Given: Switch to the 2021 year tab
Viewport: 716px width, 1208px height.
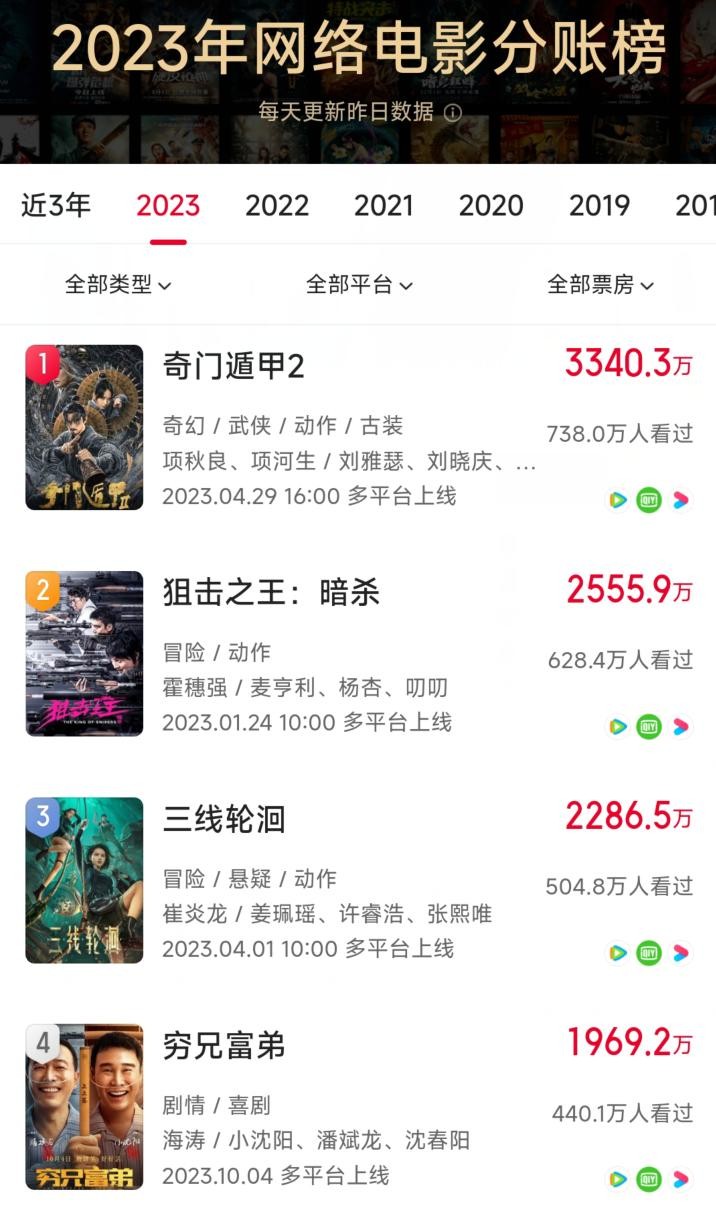Looking at the screenshot, I should (383, 206).
